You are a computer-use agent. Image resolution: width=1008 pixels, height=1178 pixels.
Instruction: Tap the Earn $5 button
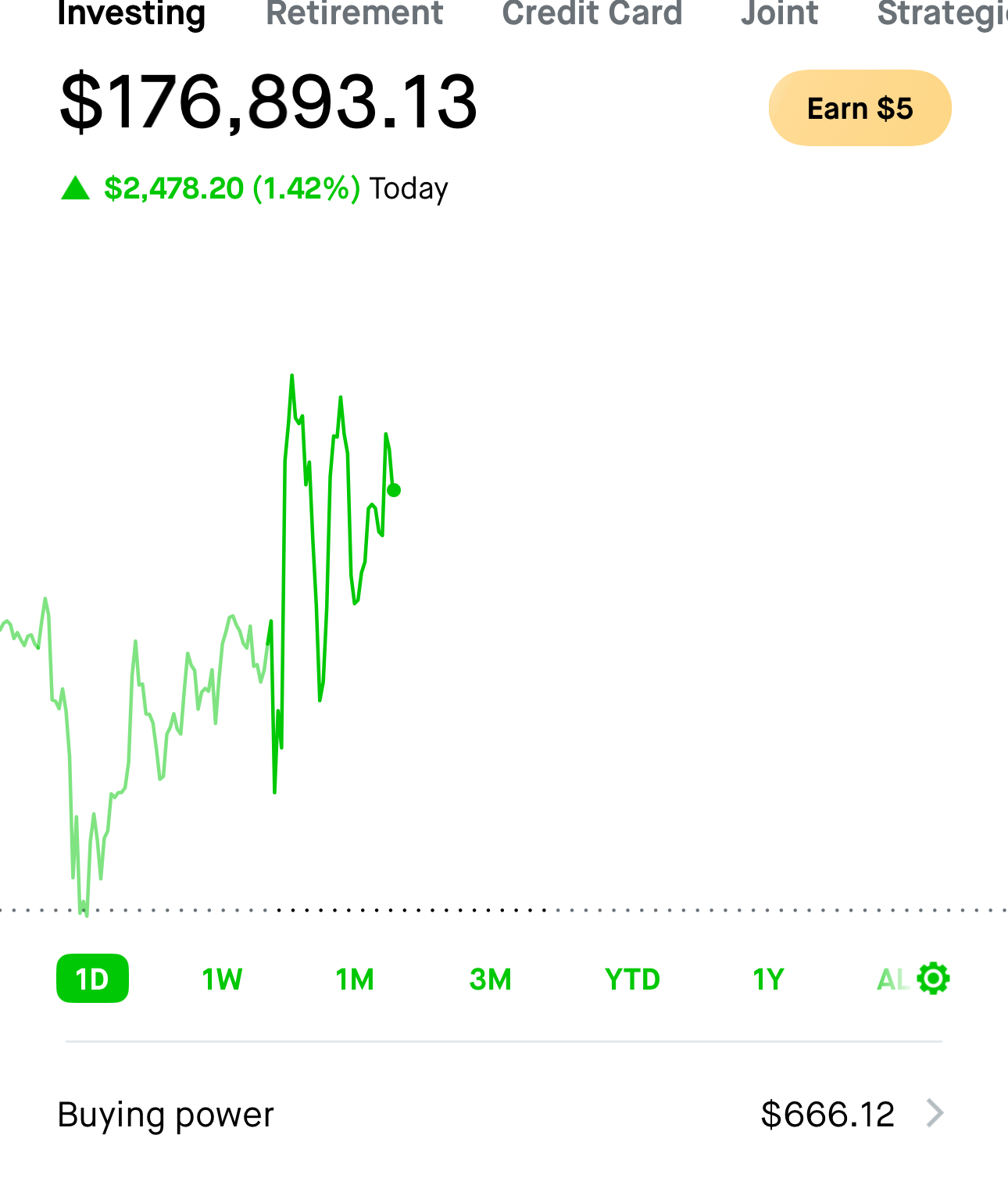(x=860, y=108)
